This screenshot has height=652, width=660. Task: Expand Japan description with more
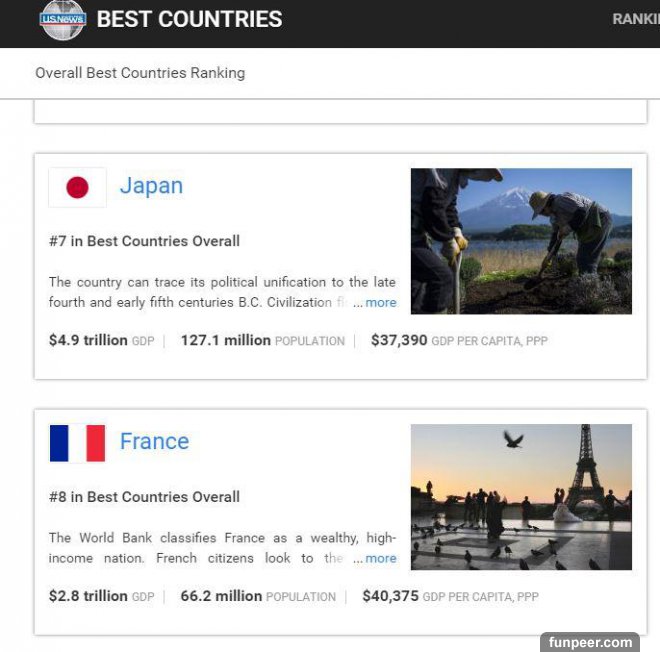tap(380, 303)
